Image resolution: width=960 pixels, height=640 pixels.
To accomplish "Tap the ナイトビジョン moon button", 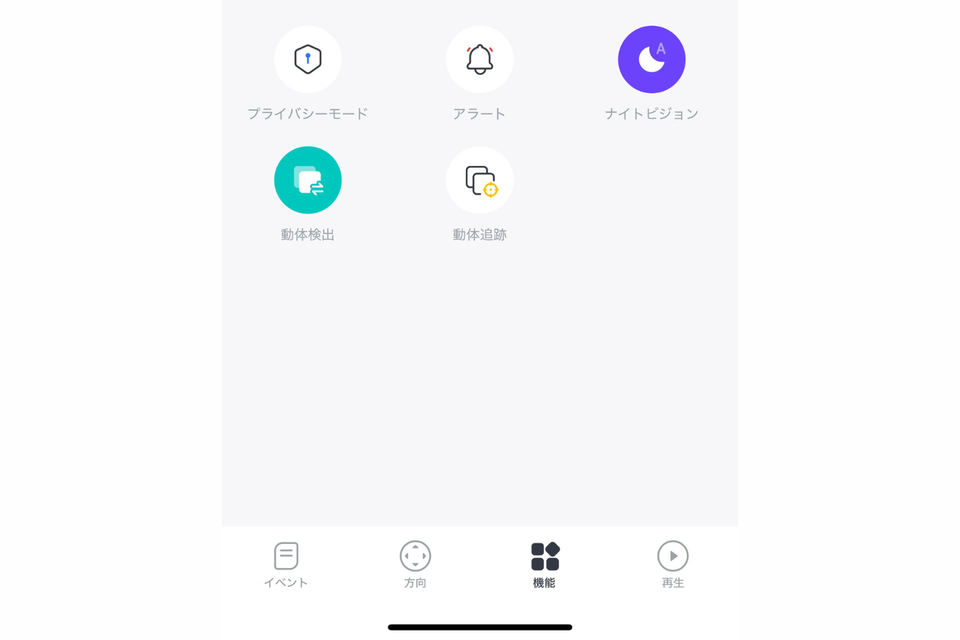I will click(652, 60).
